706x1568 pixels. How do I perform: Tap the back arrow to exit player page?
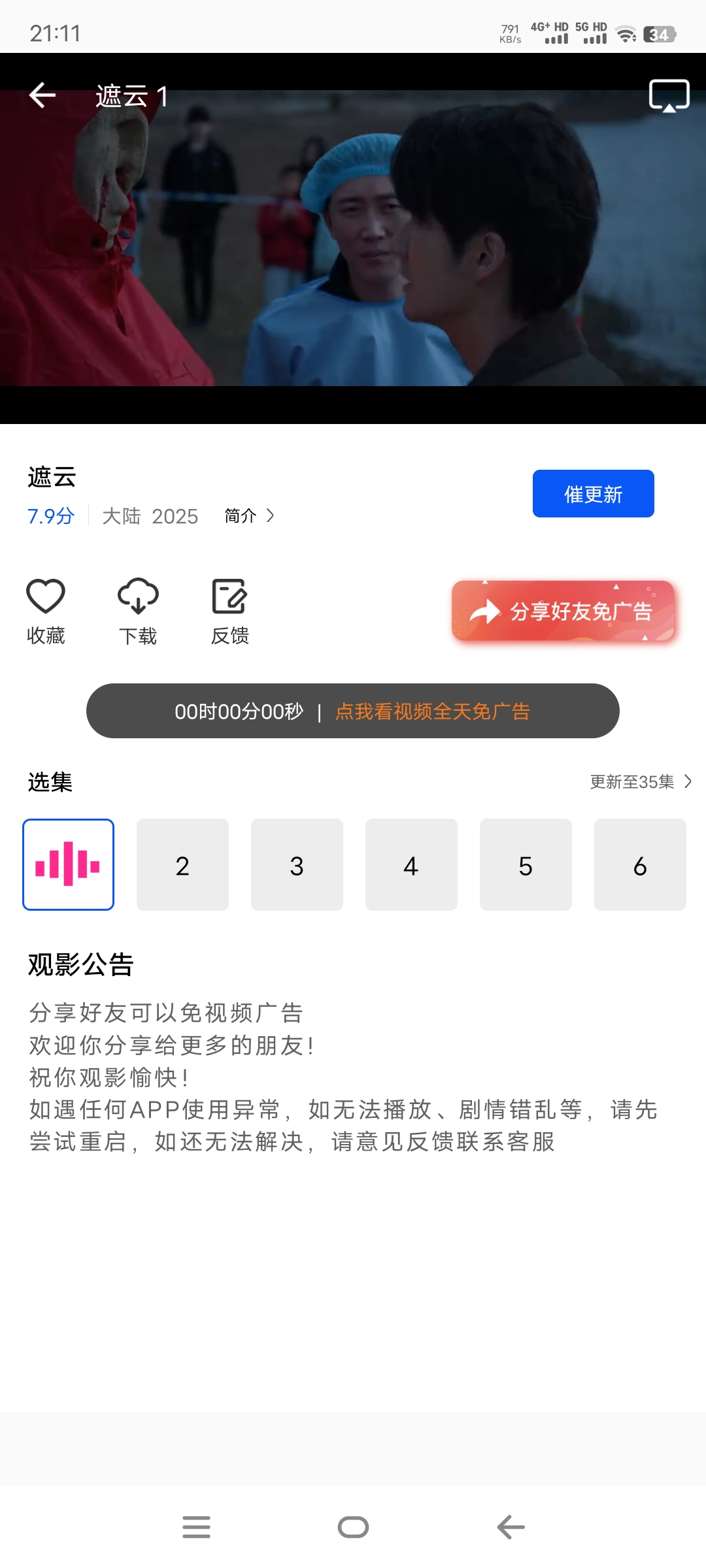coord(41,95)
